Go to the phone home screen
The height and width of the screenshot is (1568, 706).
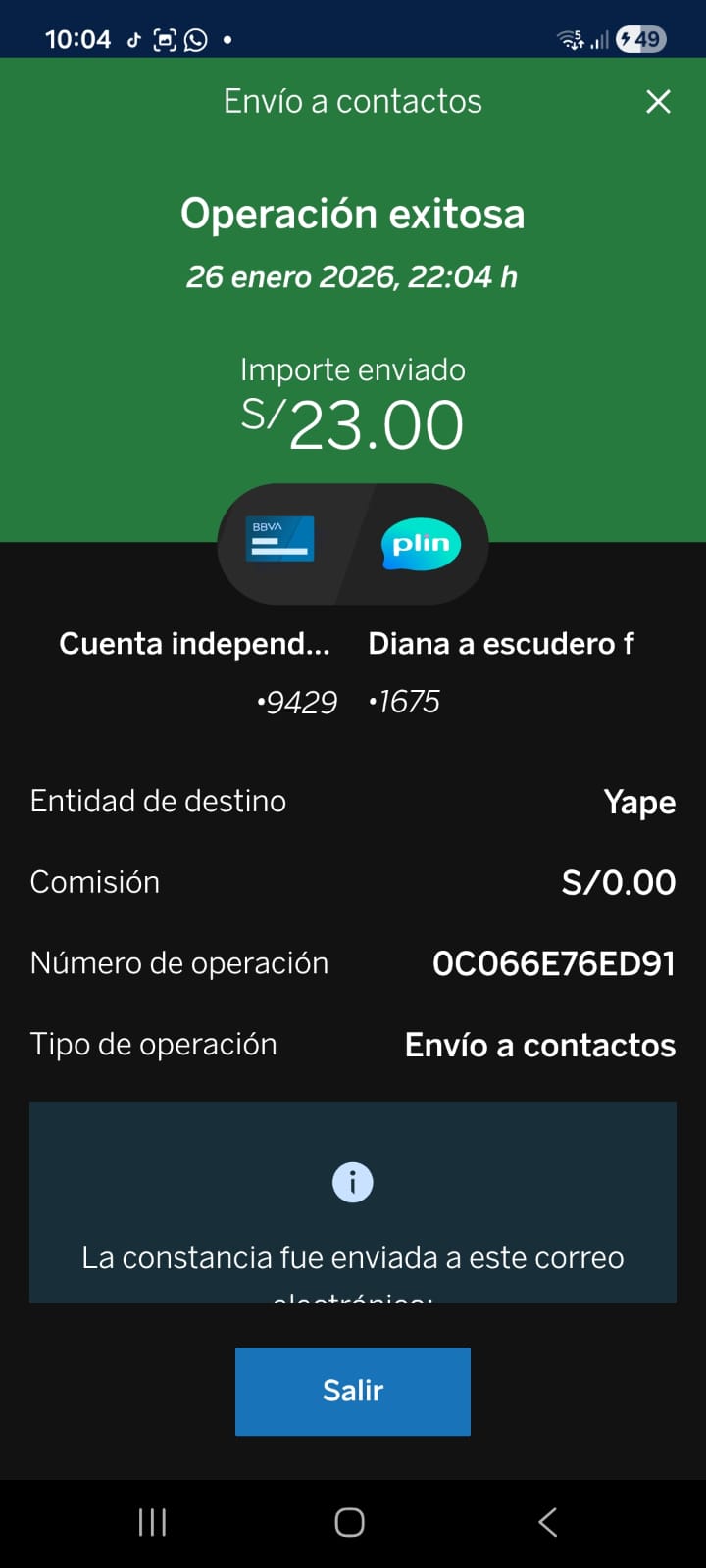tap(350, 1522)
